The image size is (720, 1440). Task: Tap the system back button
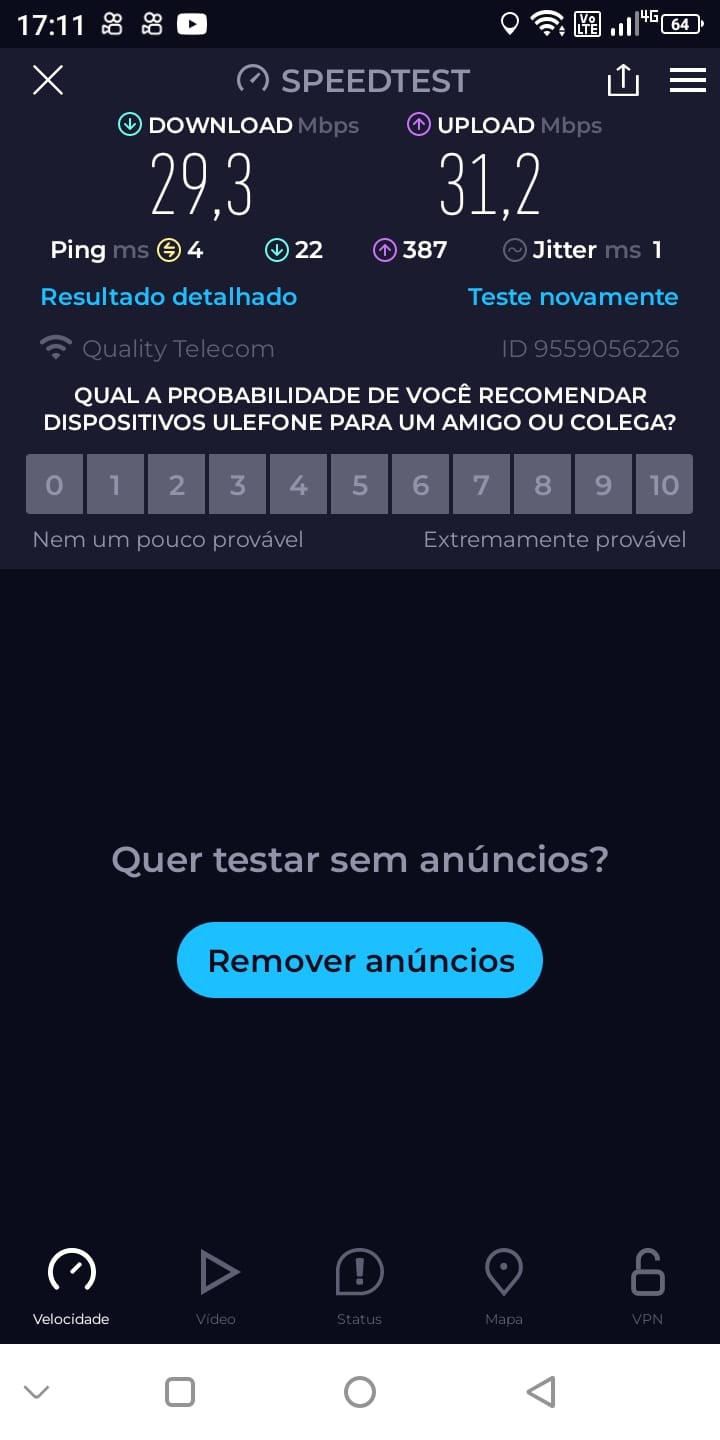point(540,1392)
